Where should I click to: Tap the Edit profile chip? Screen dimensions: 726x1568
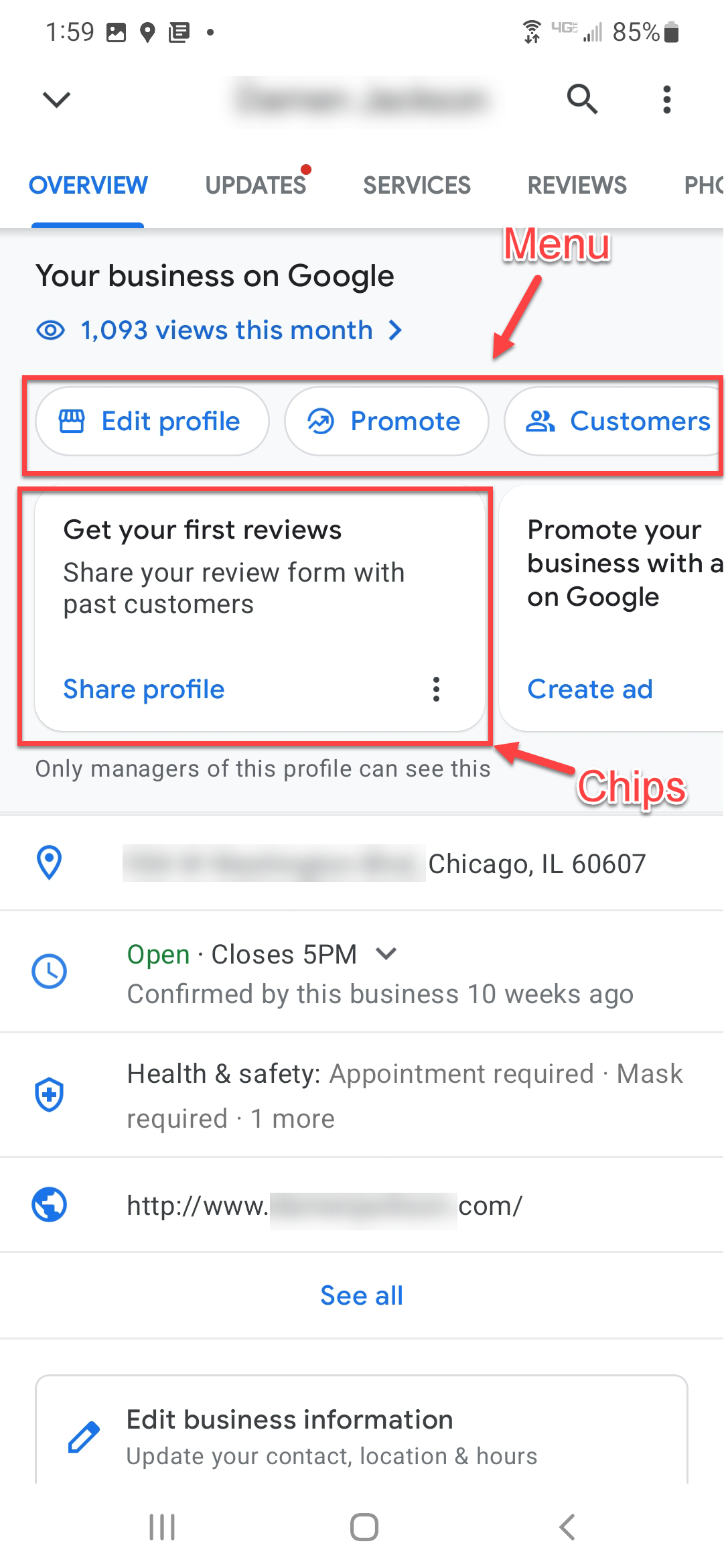click(x=153, y=421)
